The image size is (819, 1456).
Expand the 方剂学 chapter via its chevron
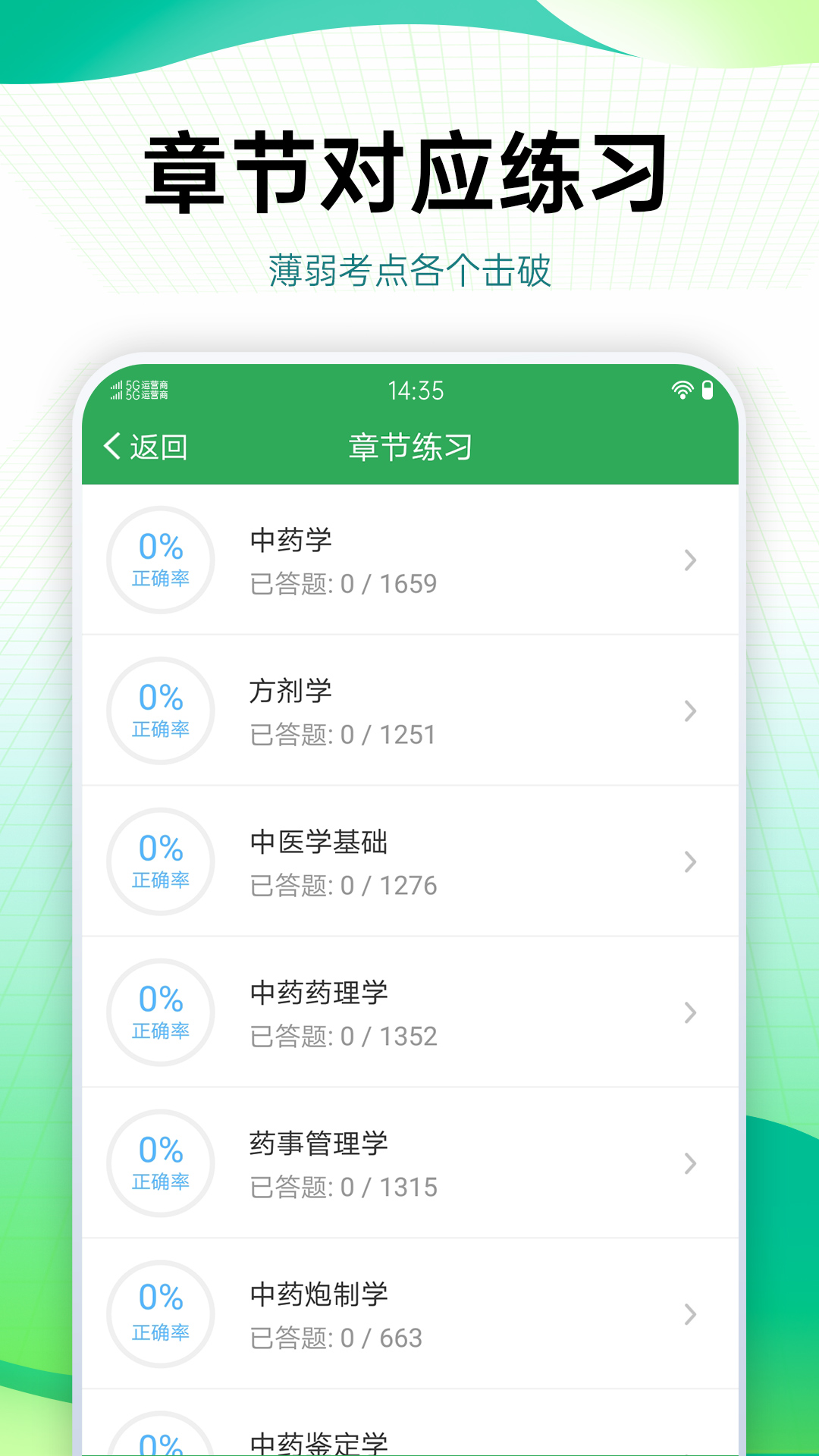coord(689,710)
